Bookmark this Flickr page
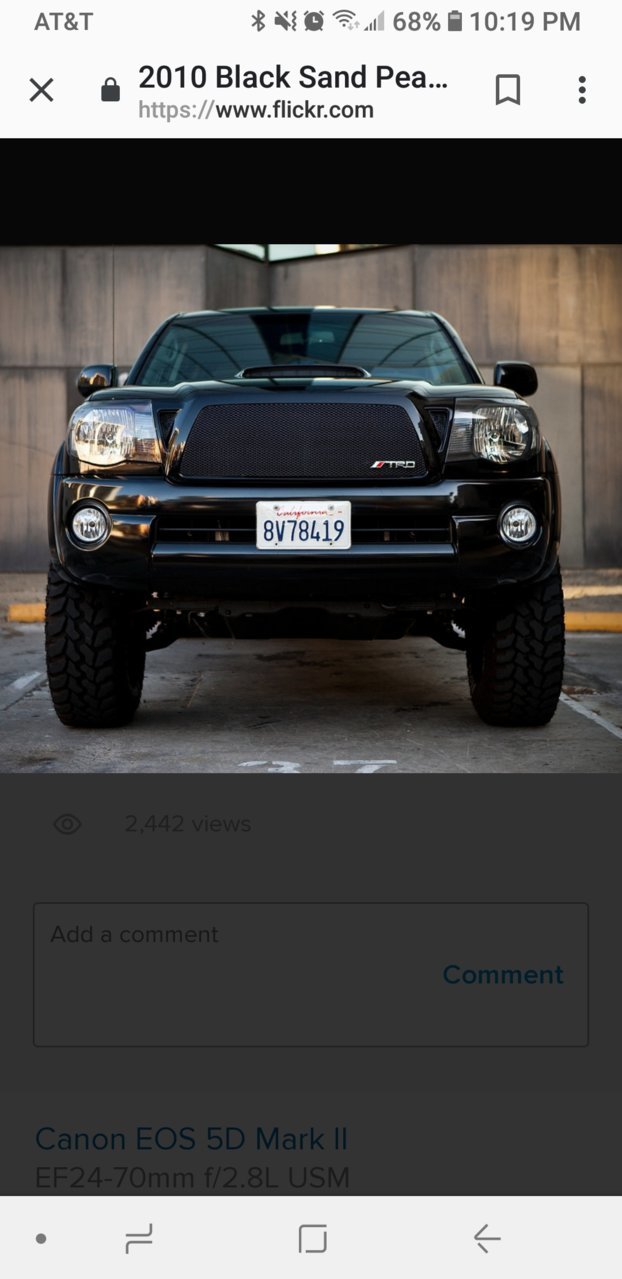The image size is (622, 1279). [x=508, y=90]
